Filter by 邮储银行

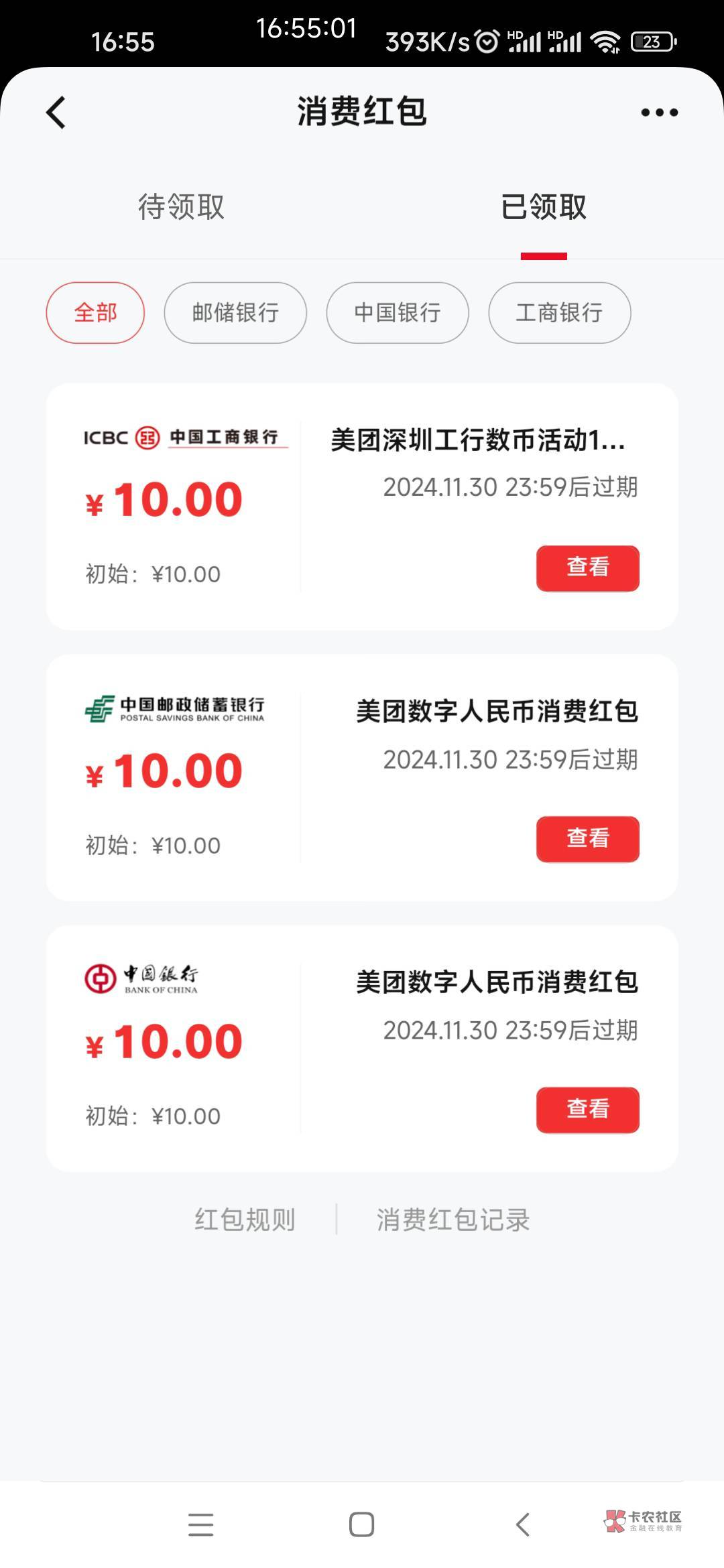[x=235, y=312]
